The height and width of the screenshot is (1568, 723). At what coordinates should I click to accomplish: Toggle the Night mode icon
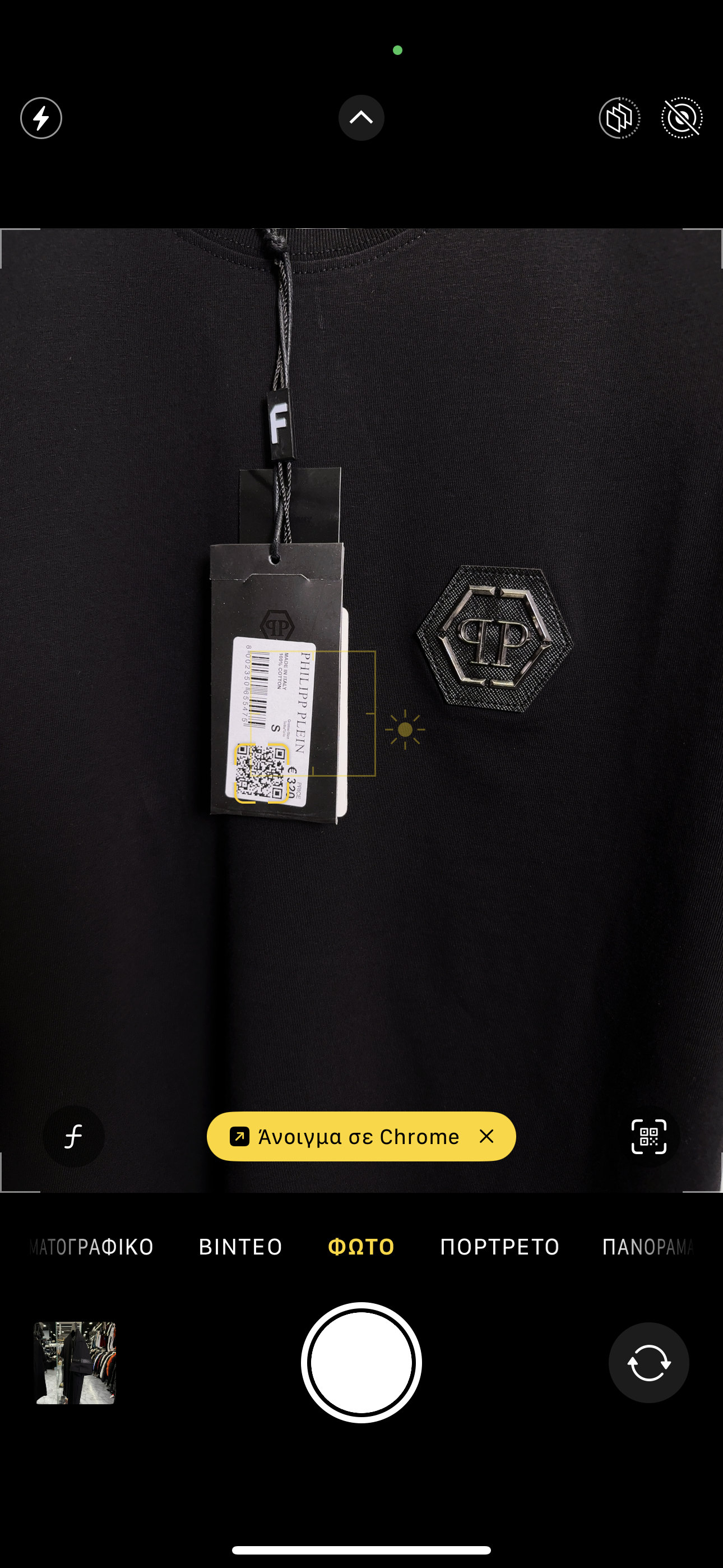(619, 118)
